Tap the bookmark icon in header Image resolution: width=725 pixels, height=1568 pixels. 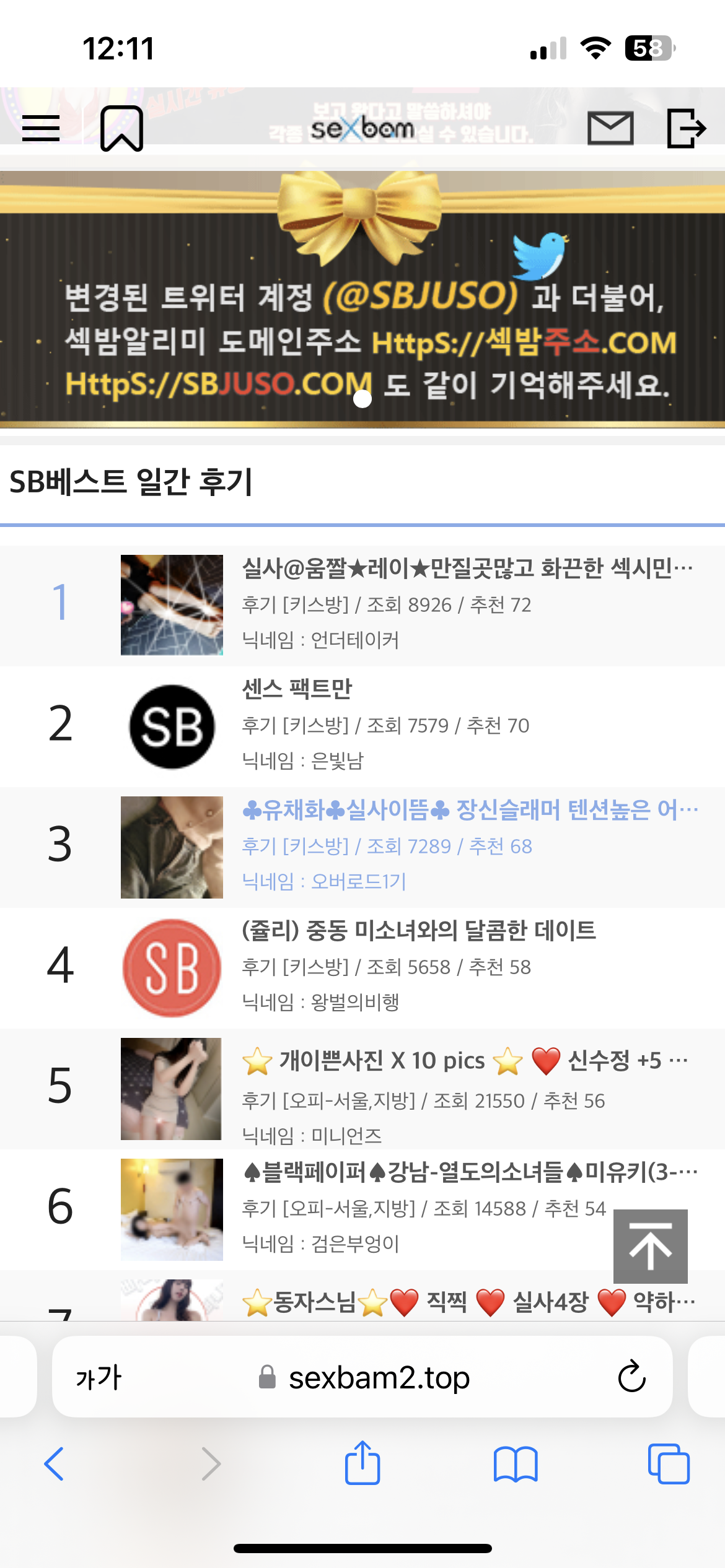(121, 128)
